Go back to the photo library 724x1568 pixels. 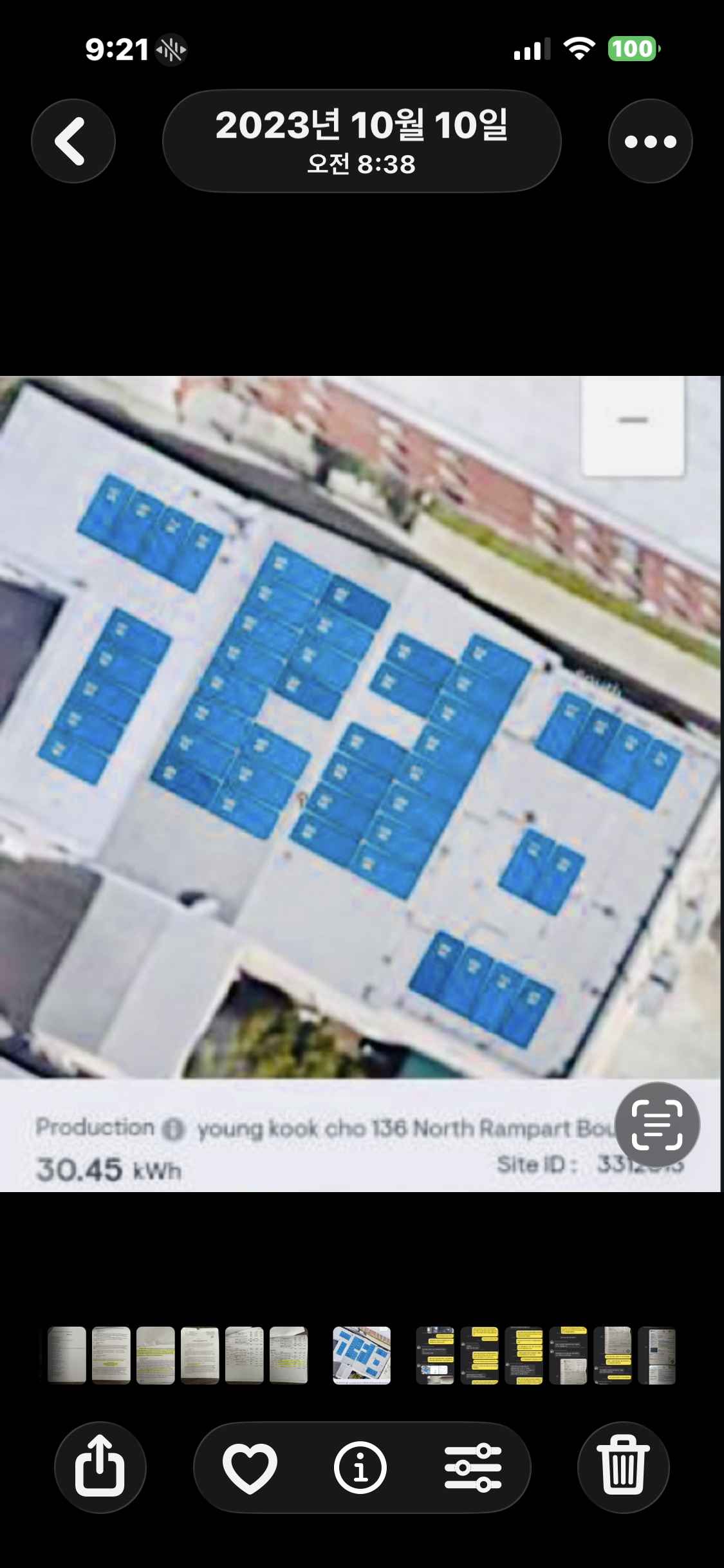[x=73, y=141]
